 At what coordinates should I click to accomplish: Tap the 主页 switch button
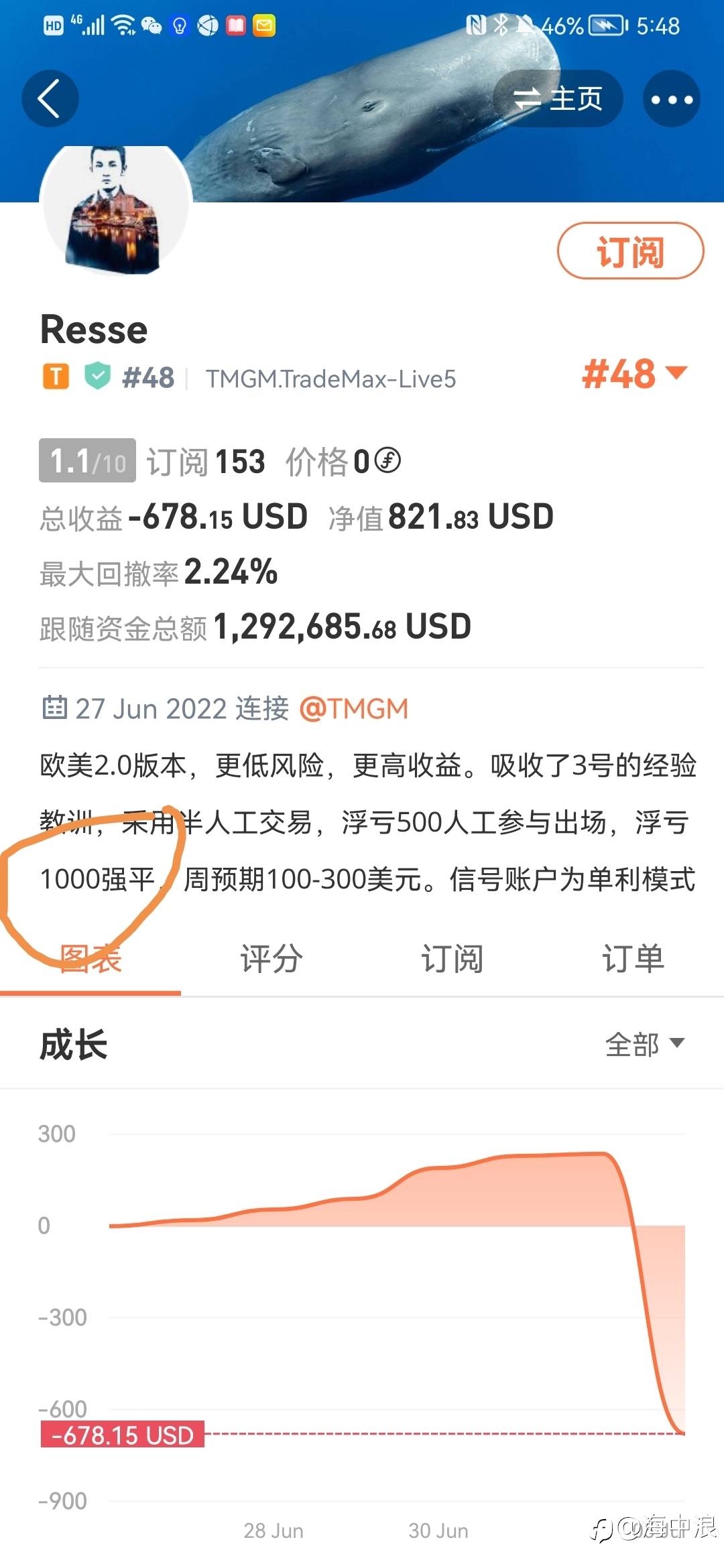(558, 99)
